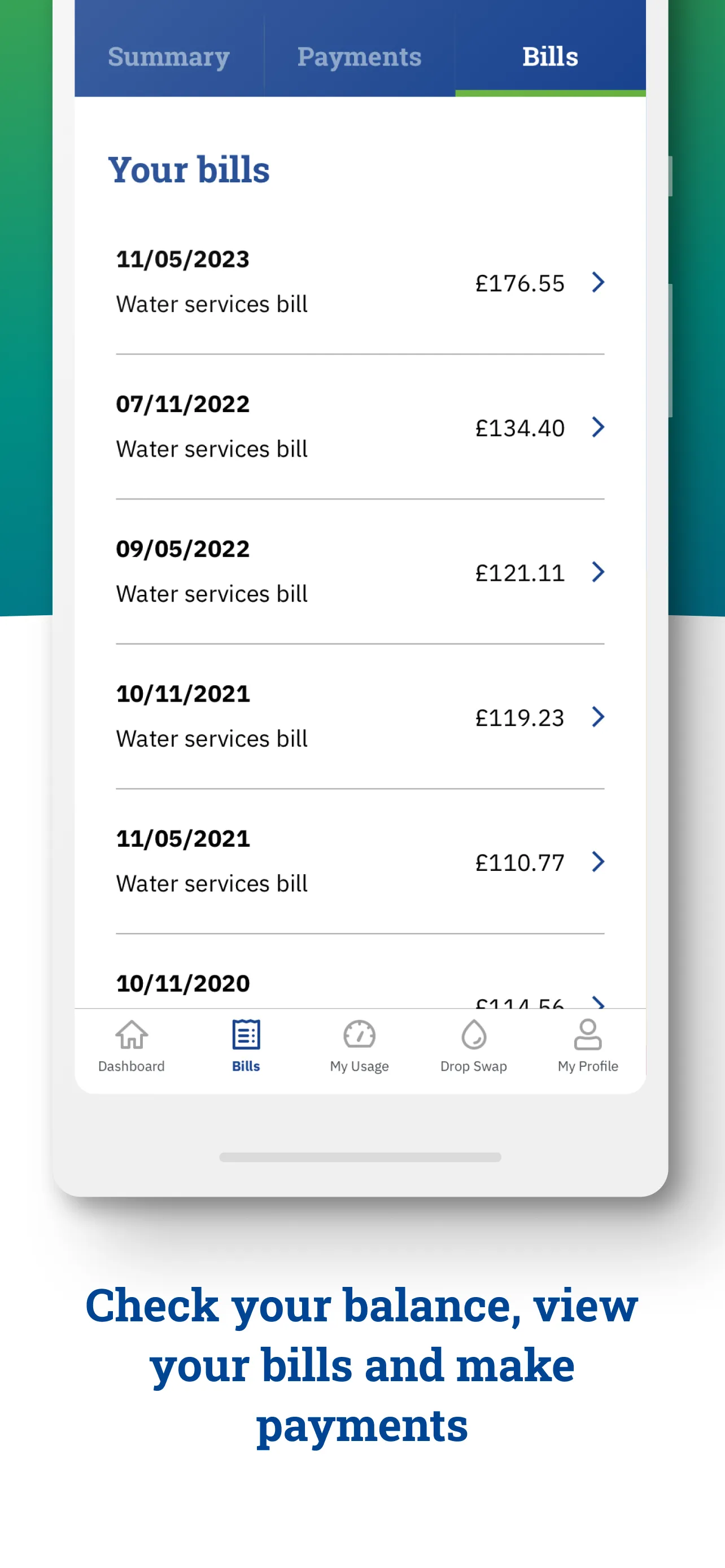Click the Your bills heading
This screenshot has height=1568, width=725.
tap(190, 170)
